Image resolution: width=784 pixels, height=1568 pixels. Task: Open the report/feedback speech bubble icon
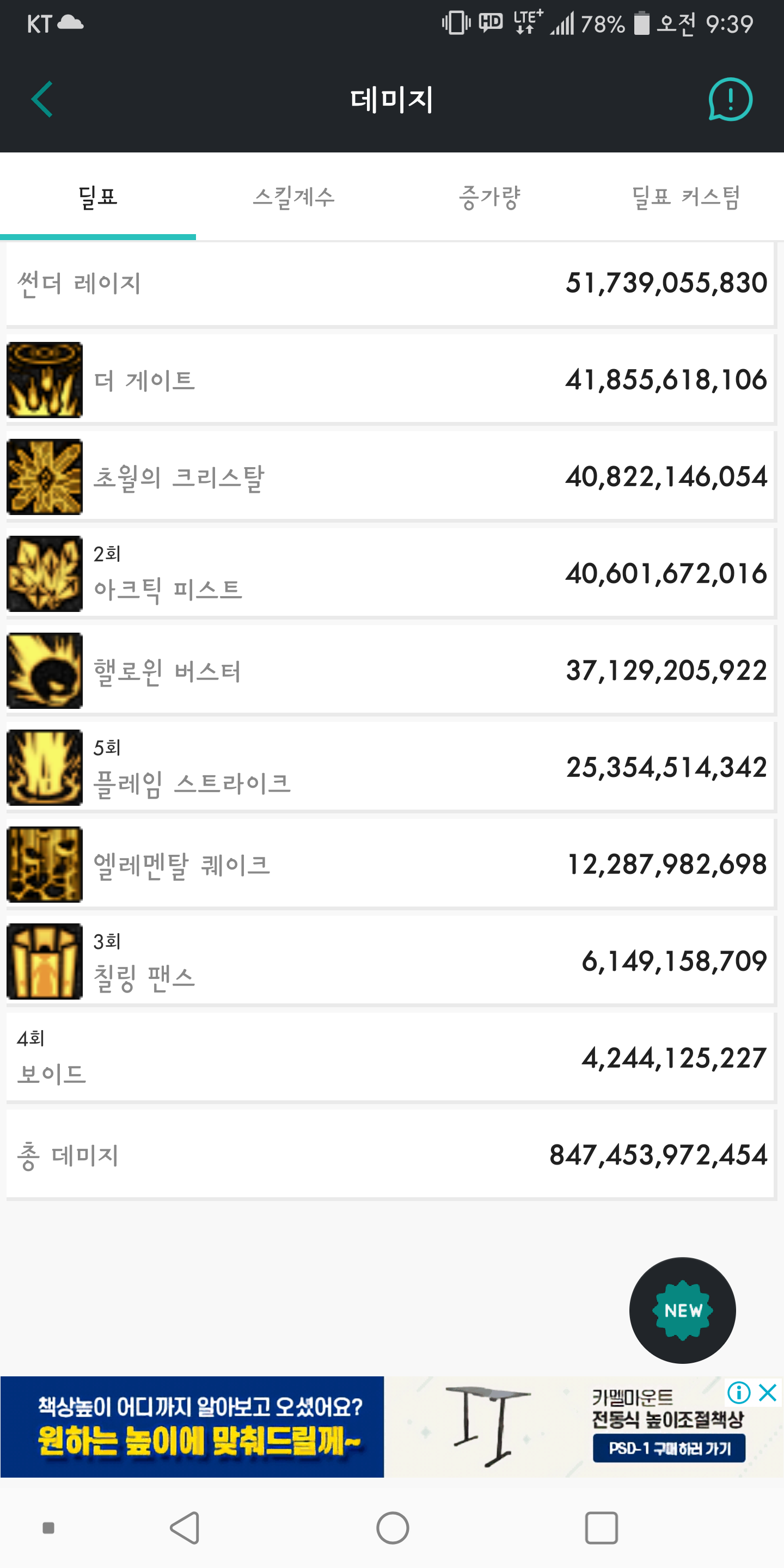pos(730,99)
